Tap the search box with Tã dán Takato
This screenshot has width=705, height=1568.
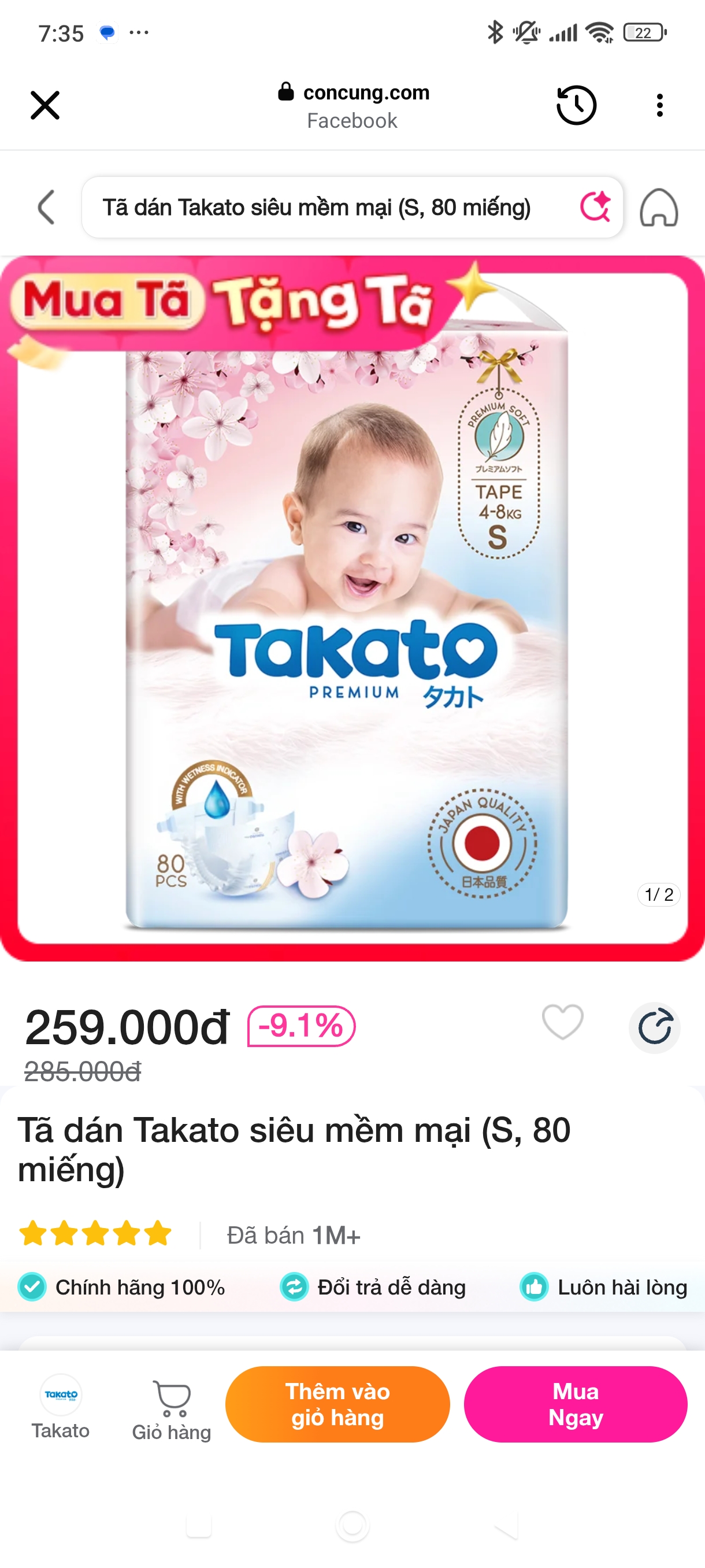click(328, 208)
